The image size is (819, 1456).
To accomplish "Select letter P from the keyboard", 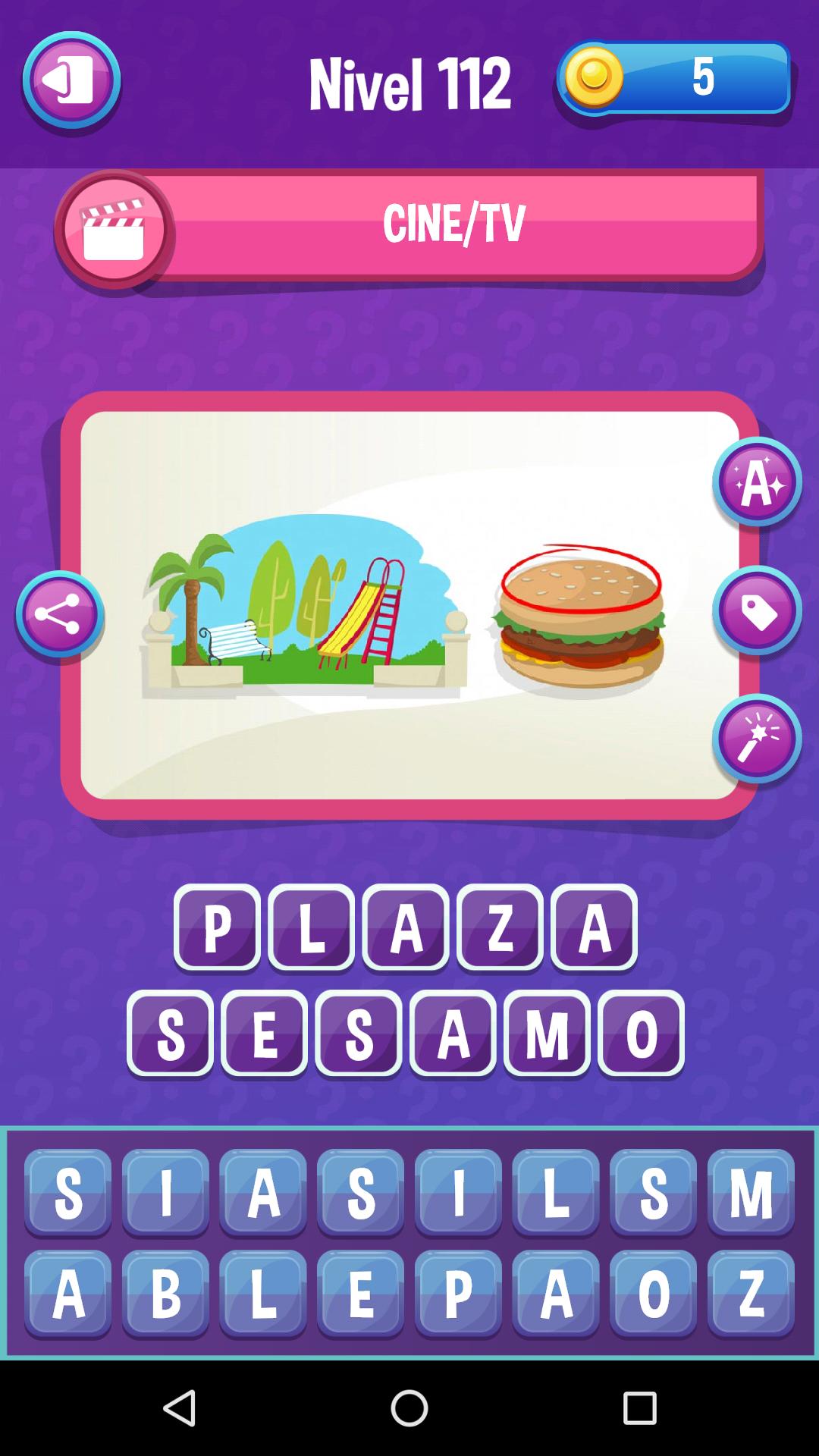I will [458, 1293].
